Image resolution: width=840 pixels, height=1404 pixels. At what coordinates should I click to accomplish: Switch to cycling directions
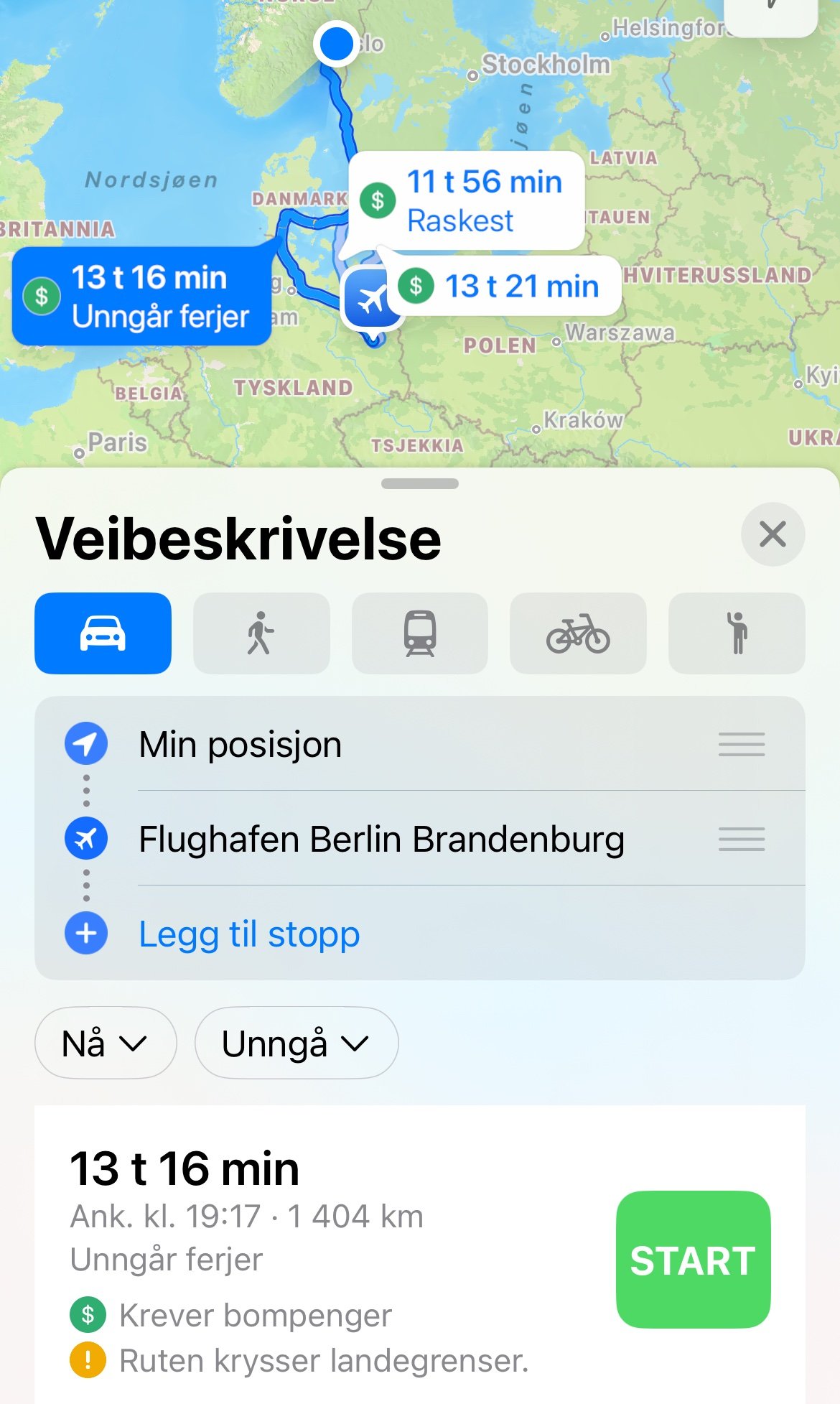coord(578,633)
